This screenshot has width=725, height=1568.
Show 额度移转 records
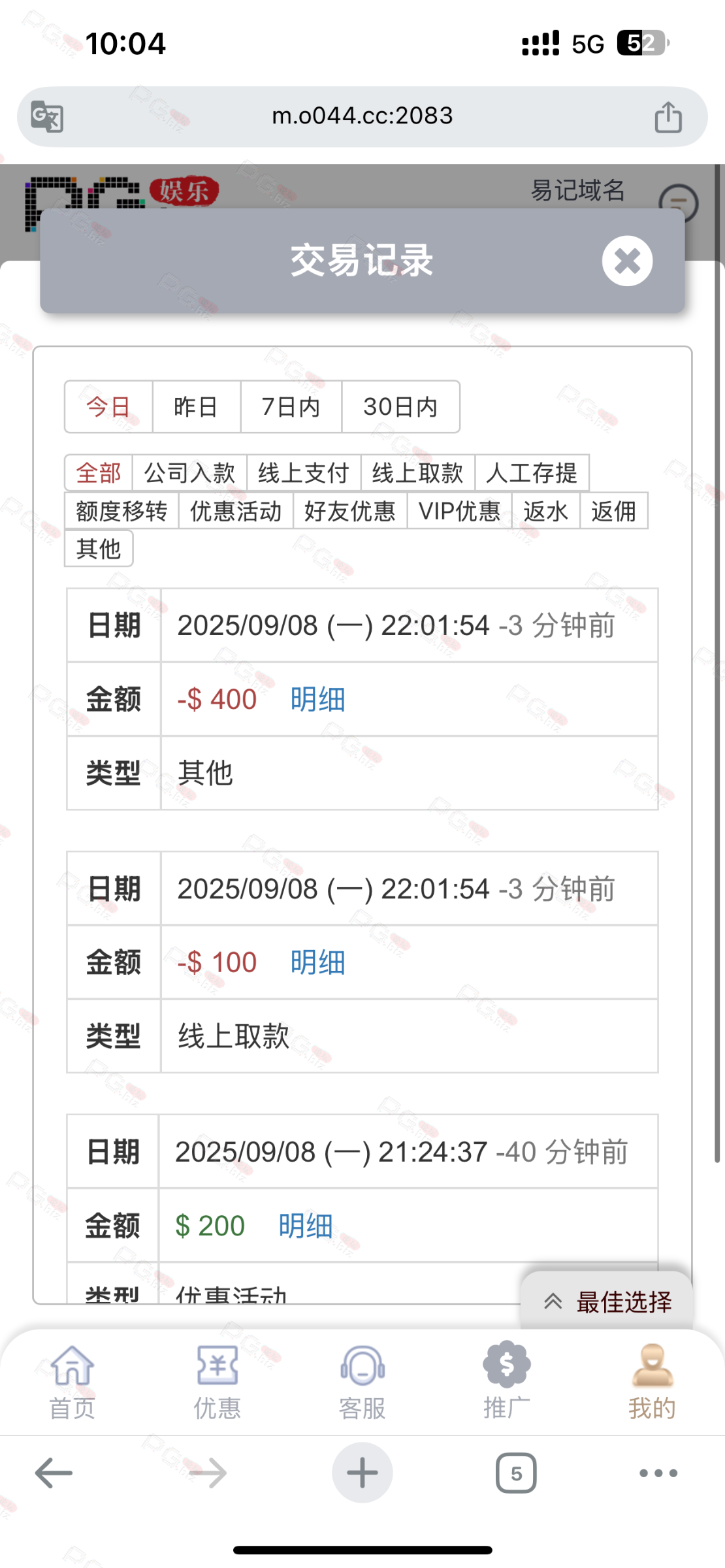[121, 511]
